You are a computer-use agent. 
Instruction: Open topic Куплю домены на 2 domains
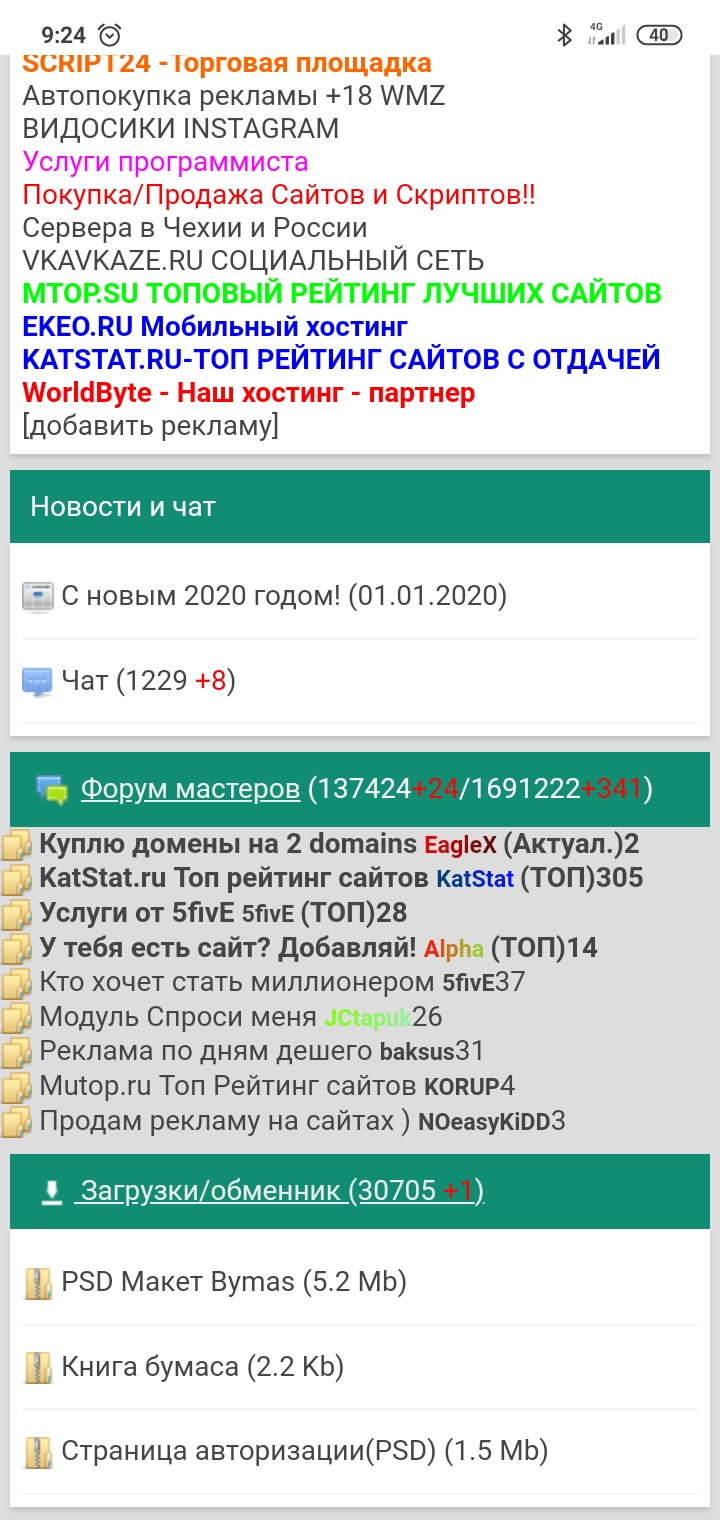[227, 845]
